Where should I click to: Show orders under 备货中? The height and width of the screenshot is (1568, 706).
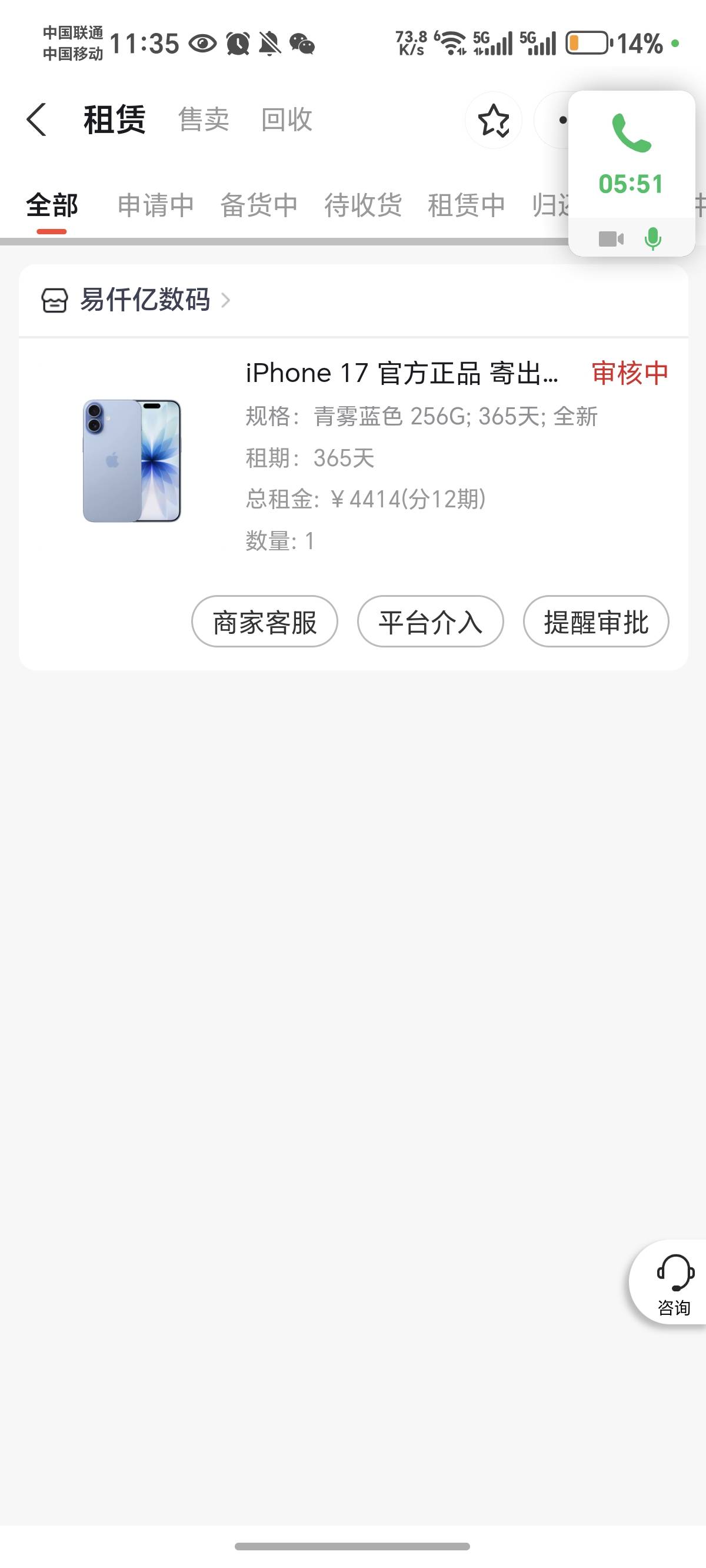coord(259,205)
